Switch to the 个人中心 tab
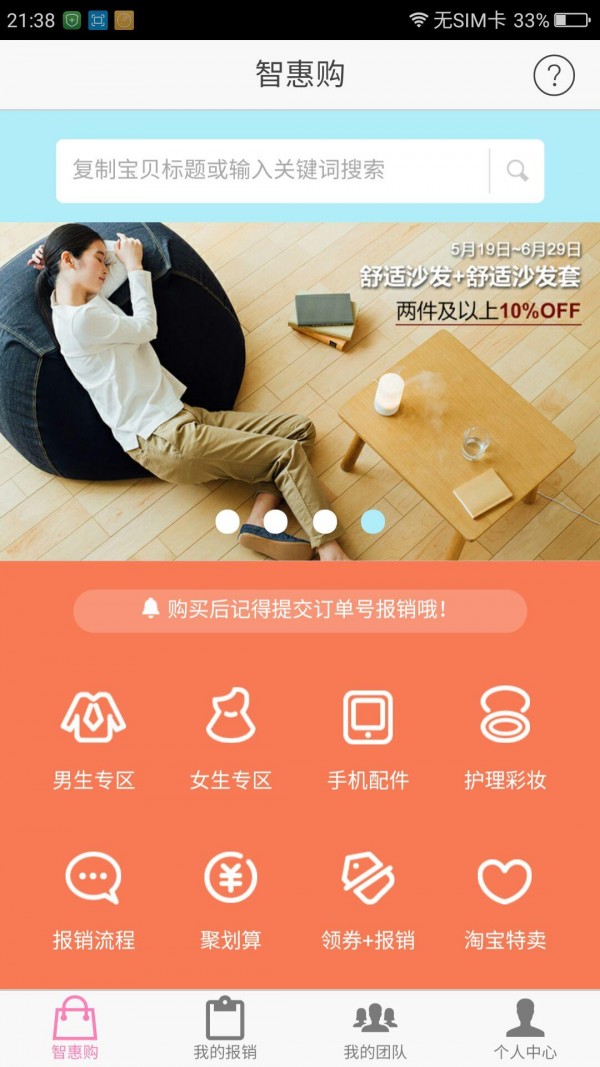 524,1028
